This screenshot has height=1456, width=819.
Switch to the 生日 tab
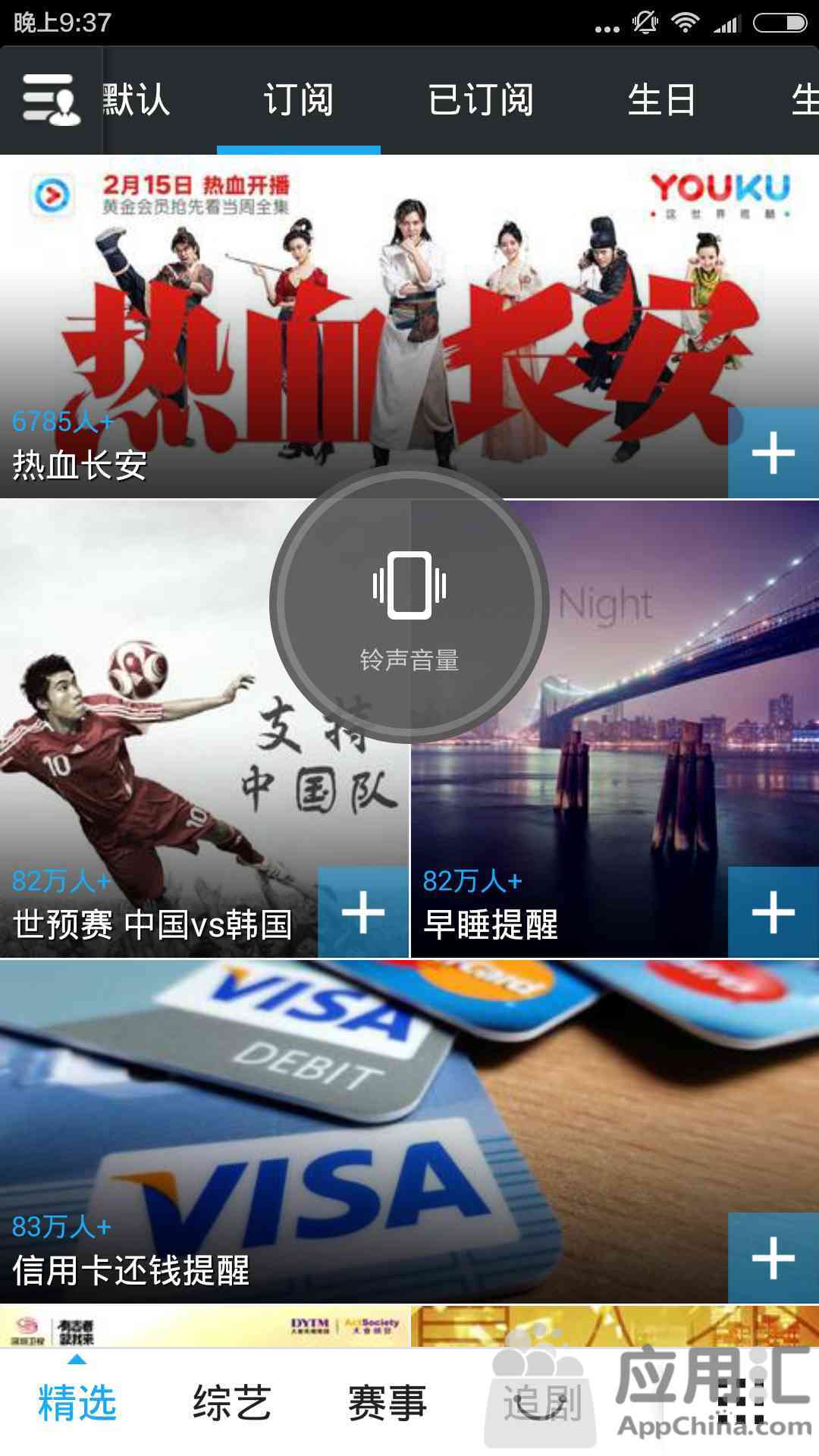(661, 100)
